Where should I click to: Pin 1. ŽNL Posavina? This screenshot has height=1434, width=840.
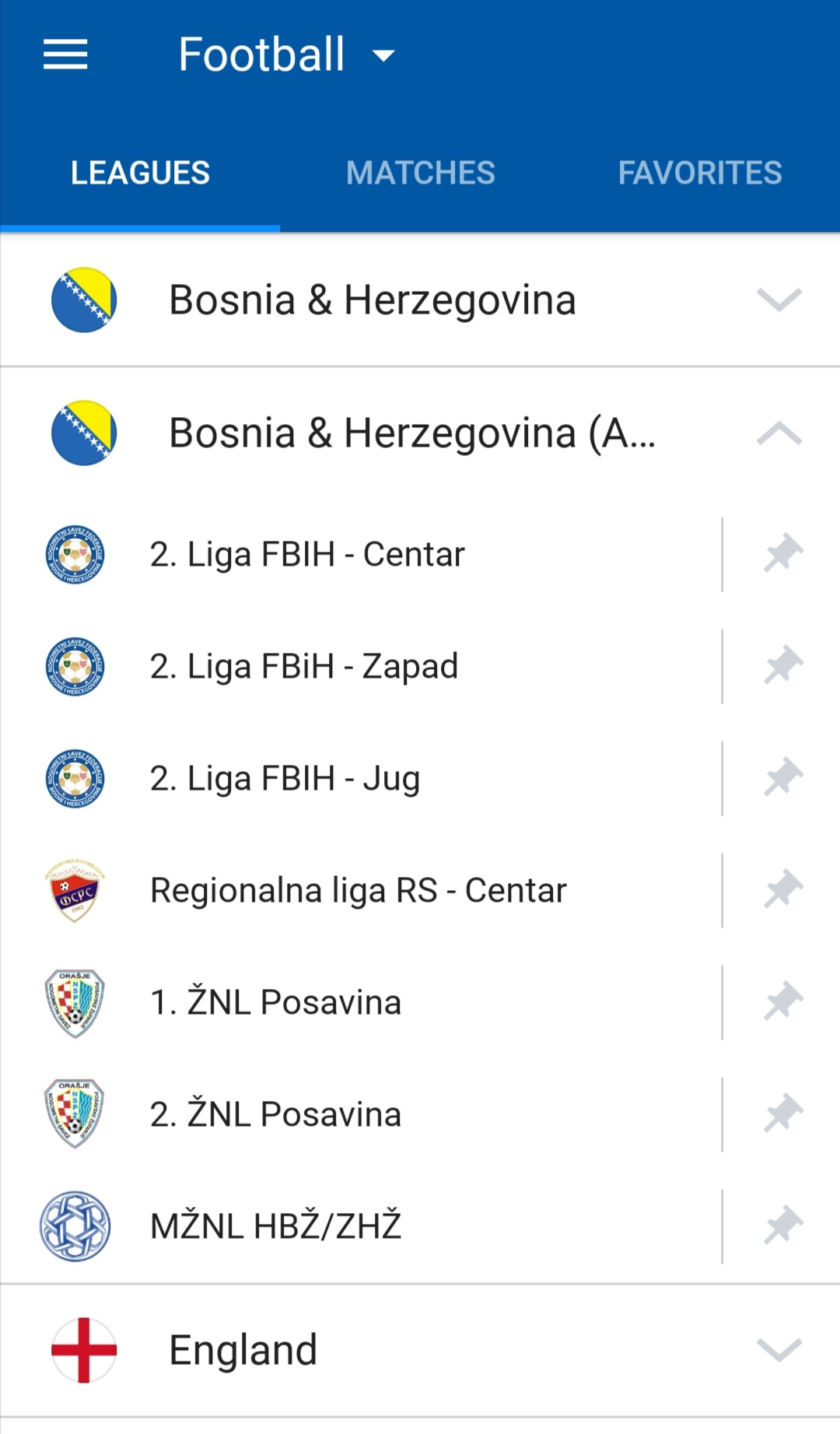click(782, 1002)
